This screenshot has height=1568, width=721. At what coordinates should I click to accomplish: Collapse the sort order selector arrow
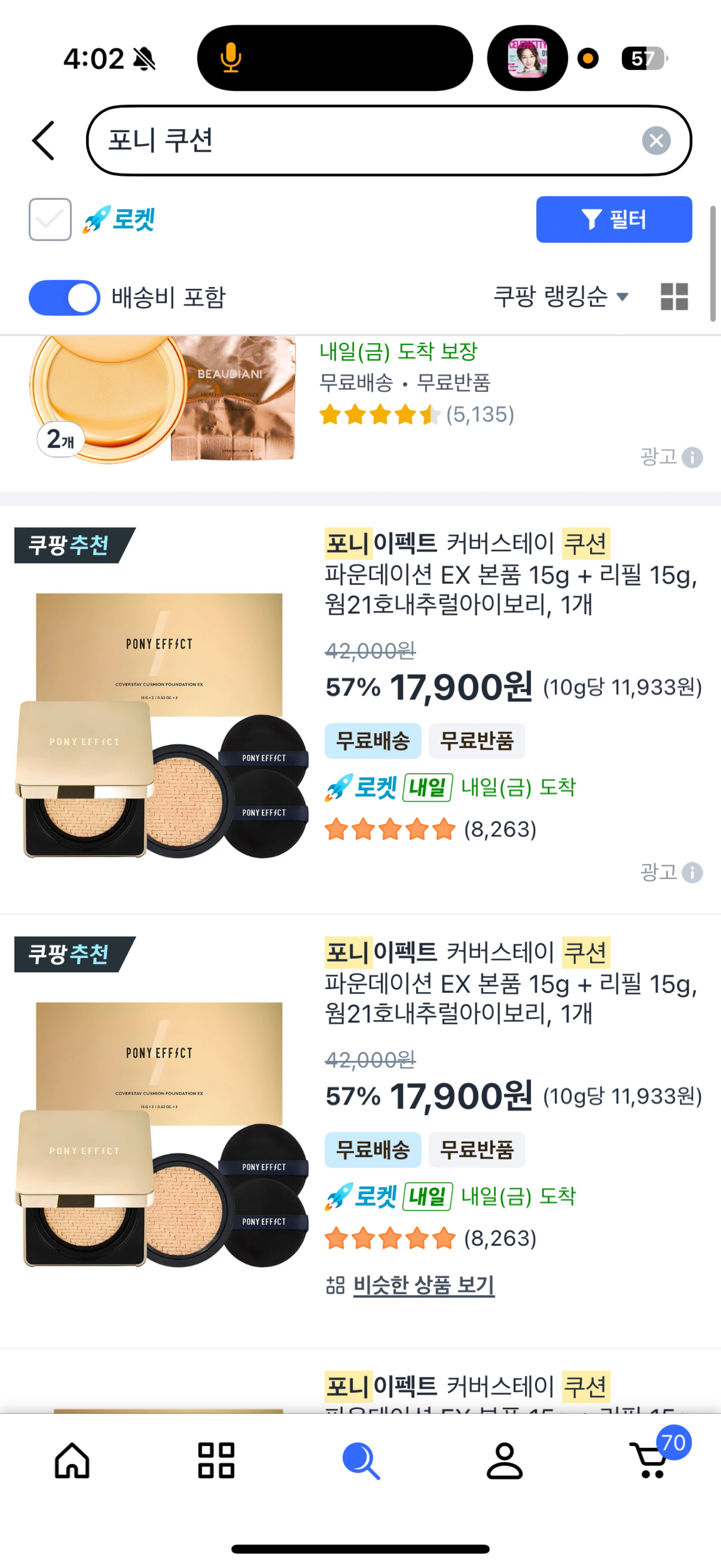coord(623,298)
